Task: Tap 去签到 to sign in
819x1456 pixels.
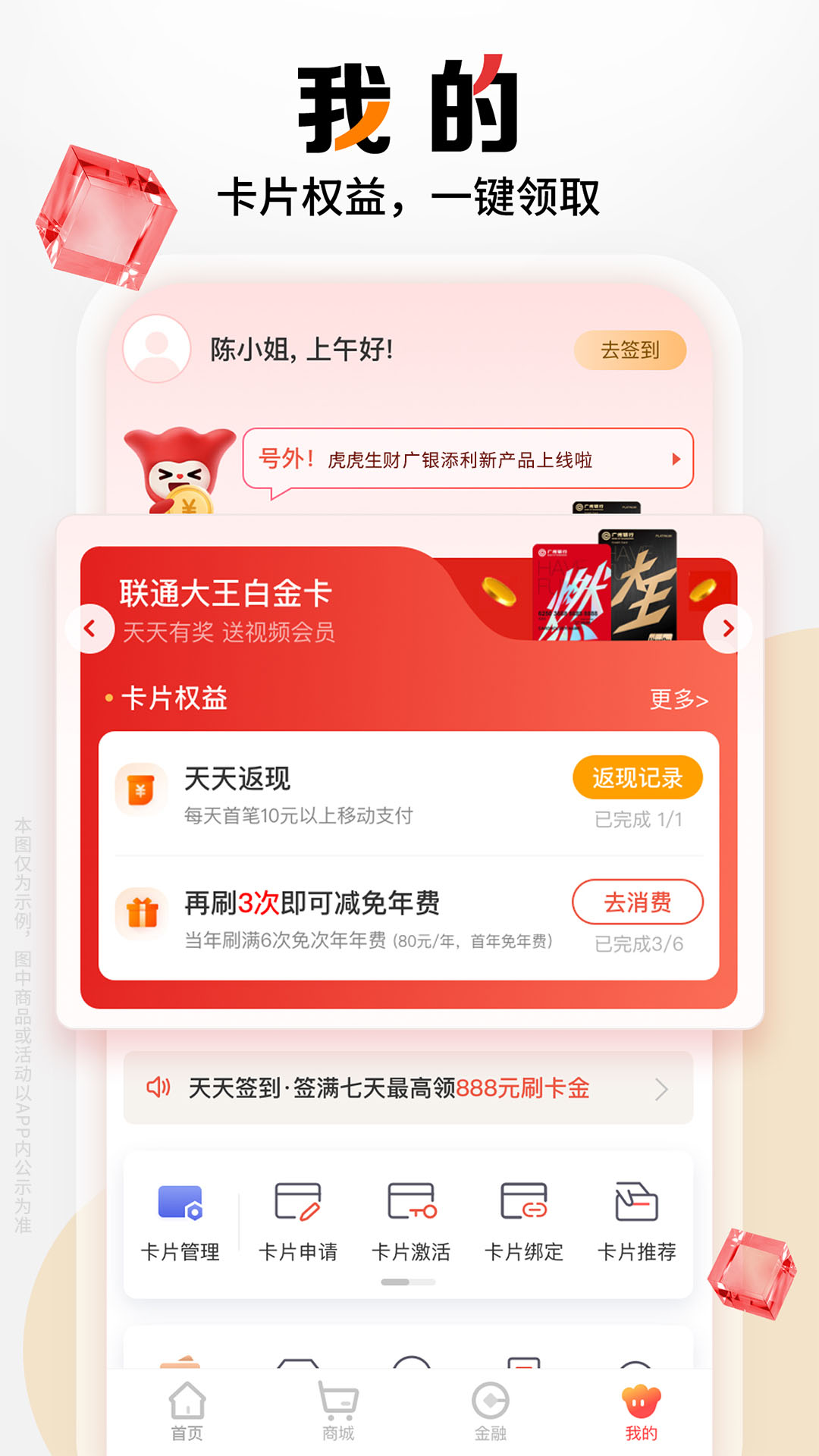Action: [x=631, y=350]
